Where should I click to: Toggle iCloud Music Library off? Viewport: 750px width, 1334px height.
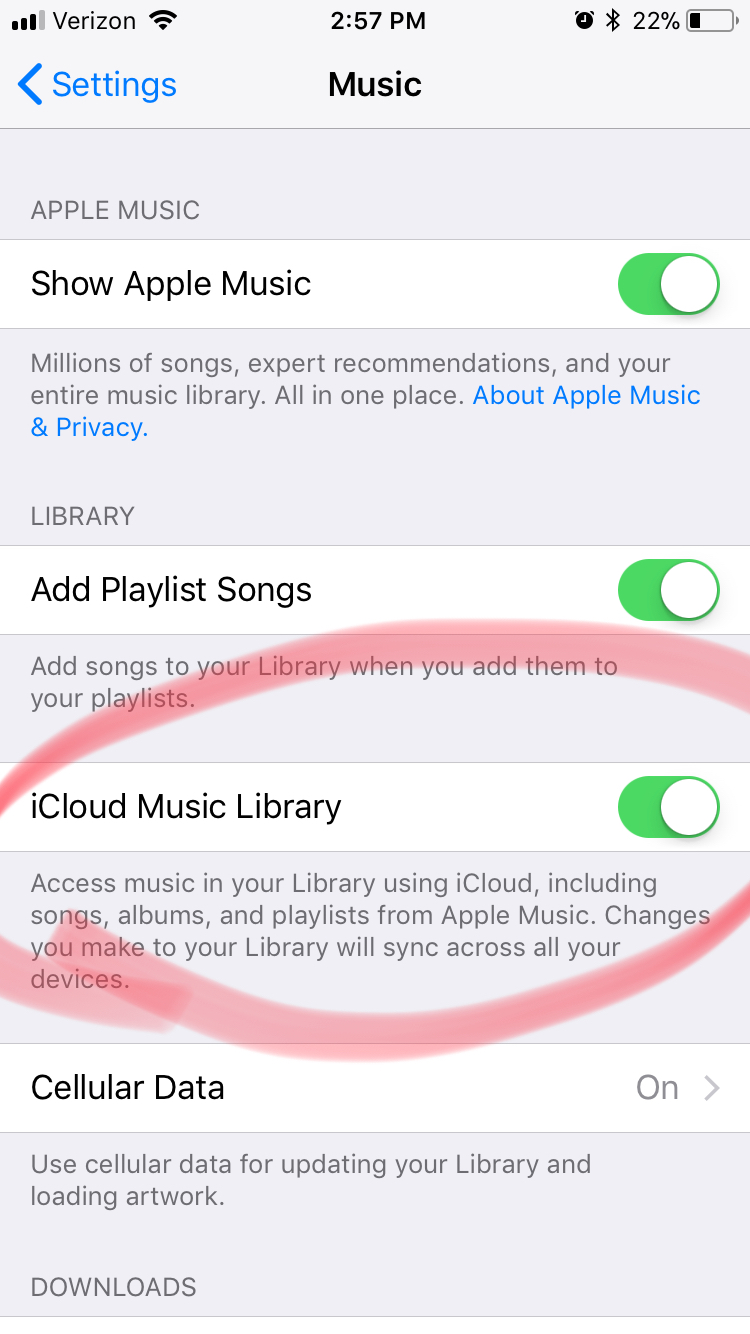(668, 807)
